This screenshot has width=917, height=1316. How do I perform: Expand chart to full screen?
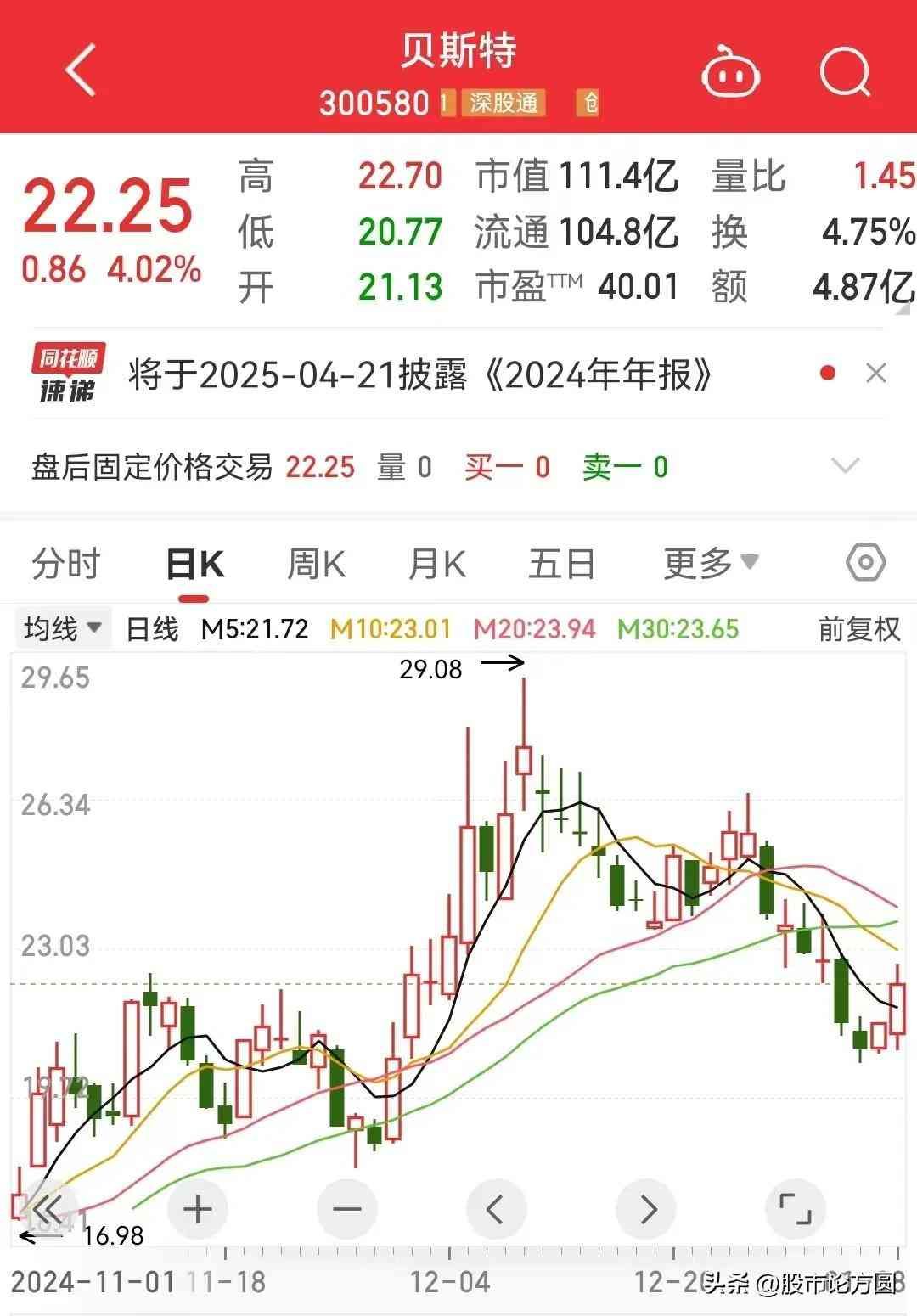tap(796, 1209)
